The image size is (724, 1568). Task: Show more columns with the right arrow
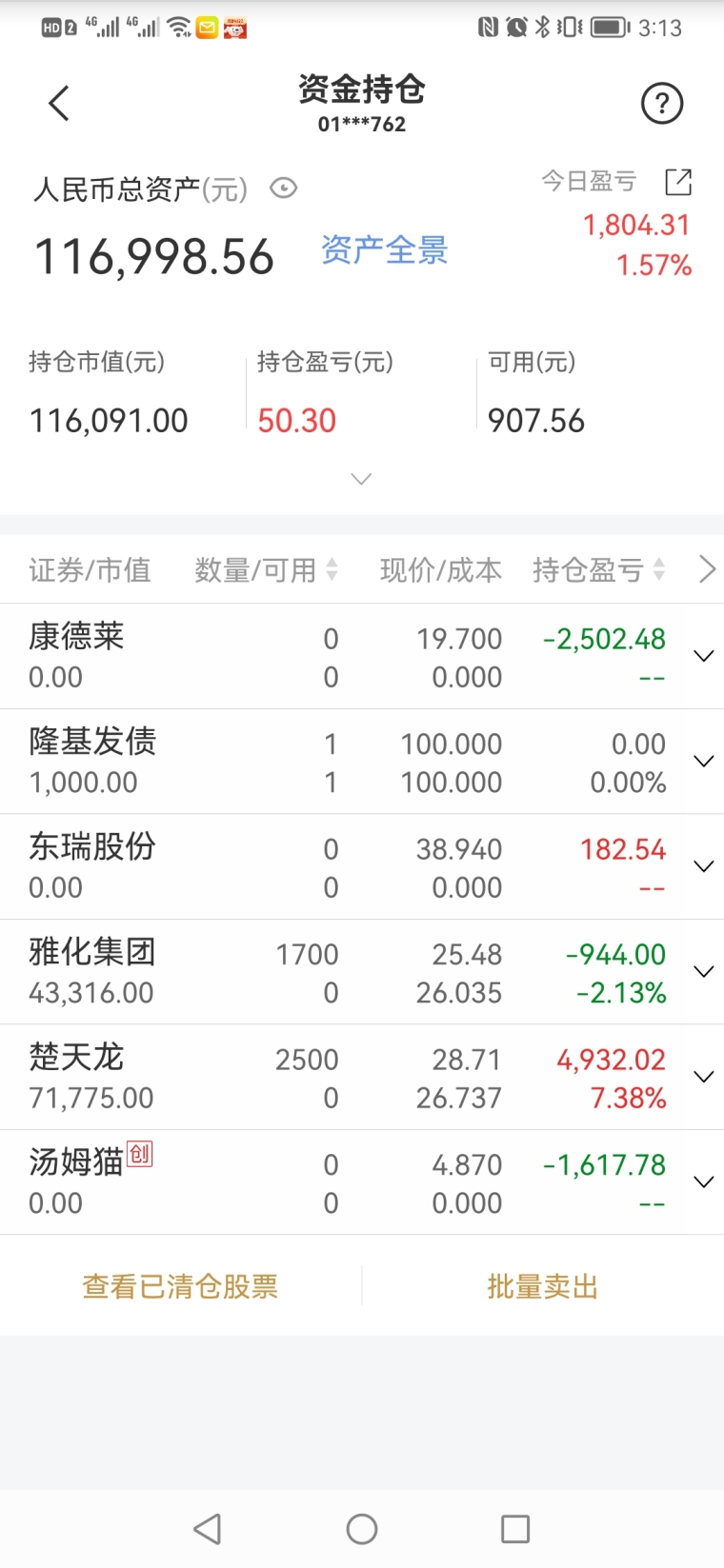[x=707, y=569]
